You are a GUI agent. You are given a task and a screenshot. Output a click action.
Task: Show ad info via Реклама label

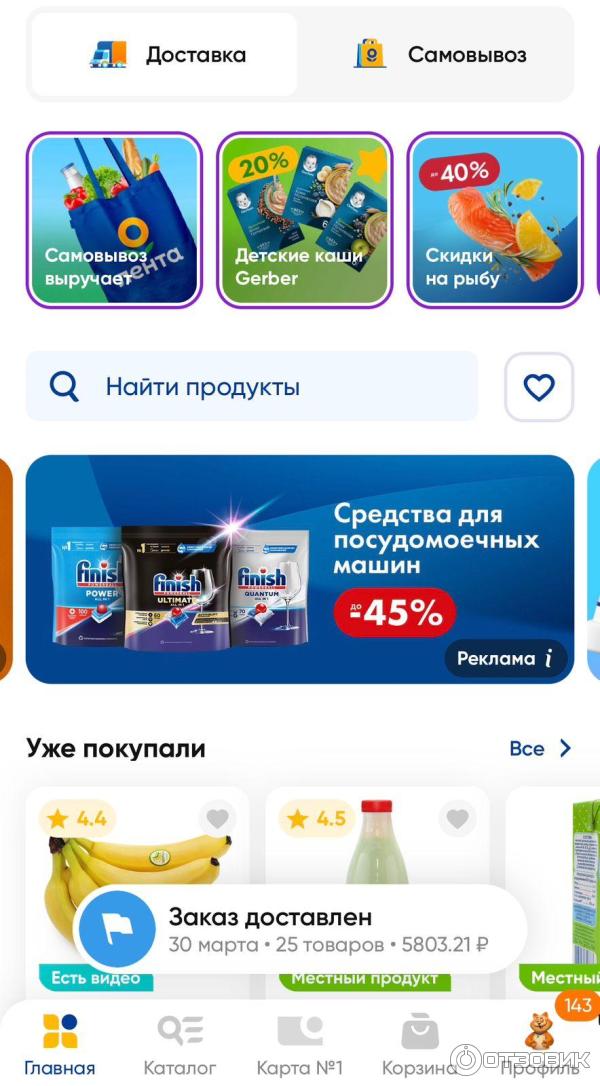point(505,658)
